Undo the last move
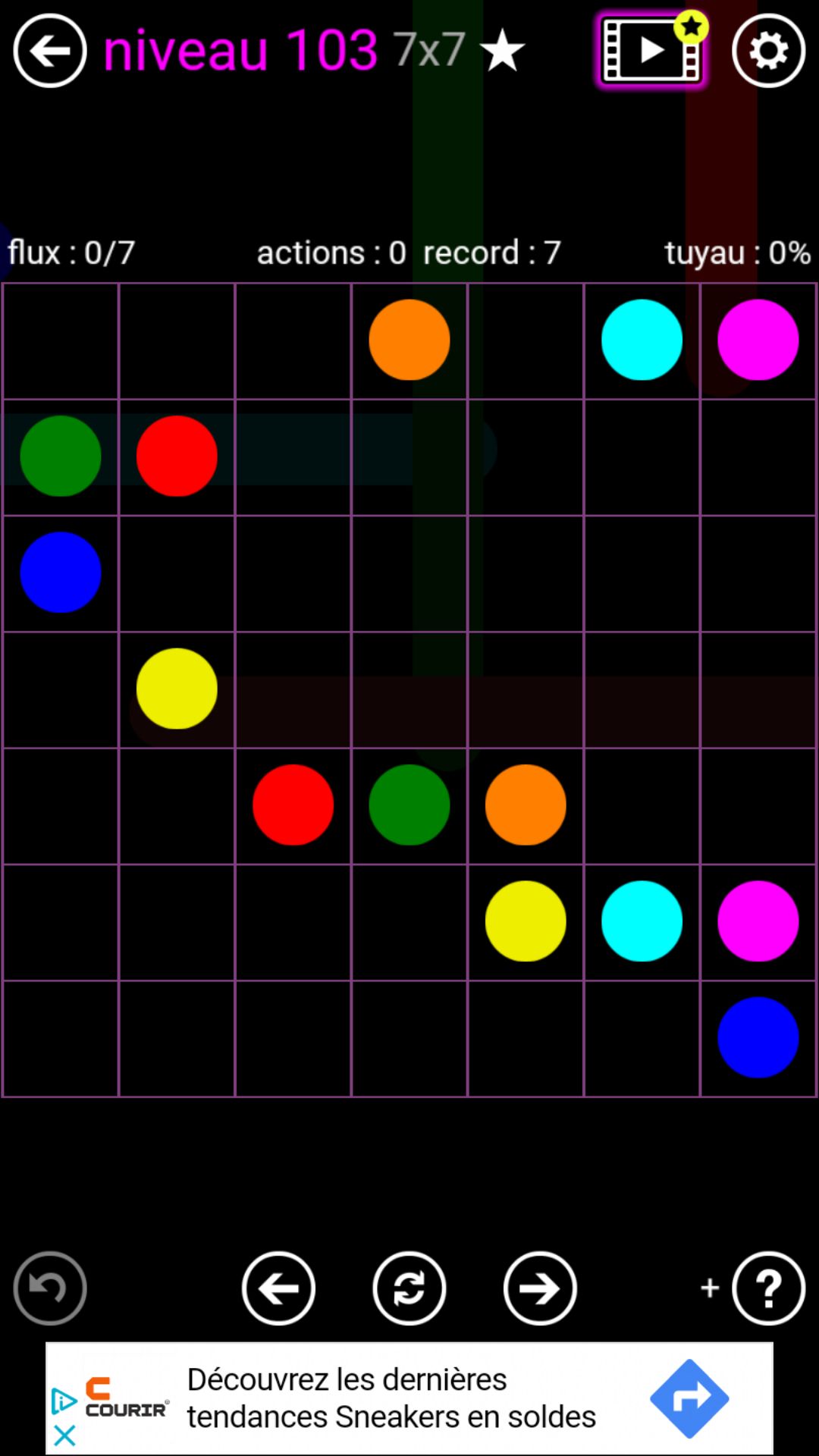This screenshot has width=819, height=1456. 50,1288
